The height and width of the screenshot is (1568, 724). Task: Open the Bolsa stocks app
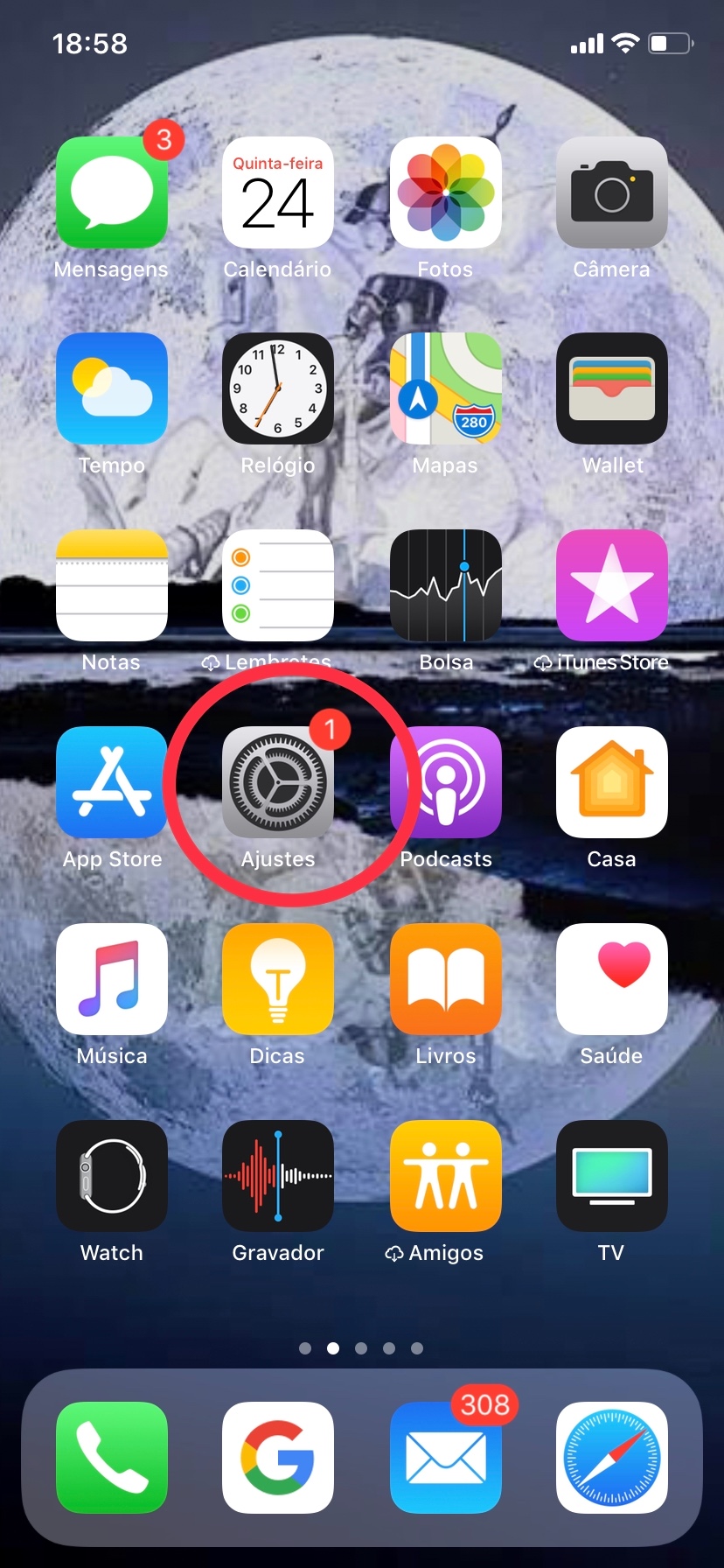tap(445, 585)
